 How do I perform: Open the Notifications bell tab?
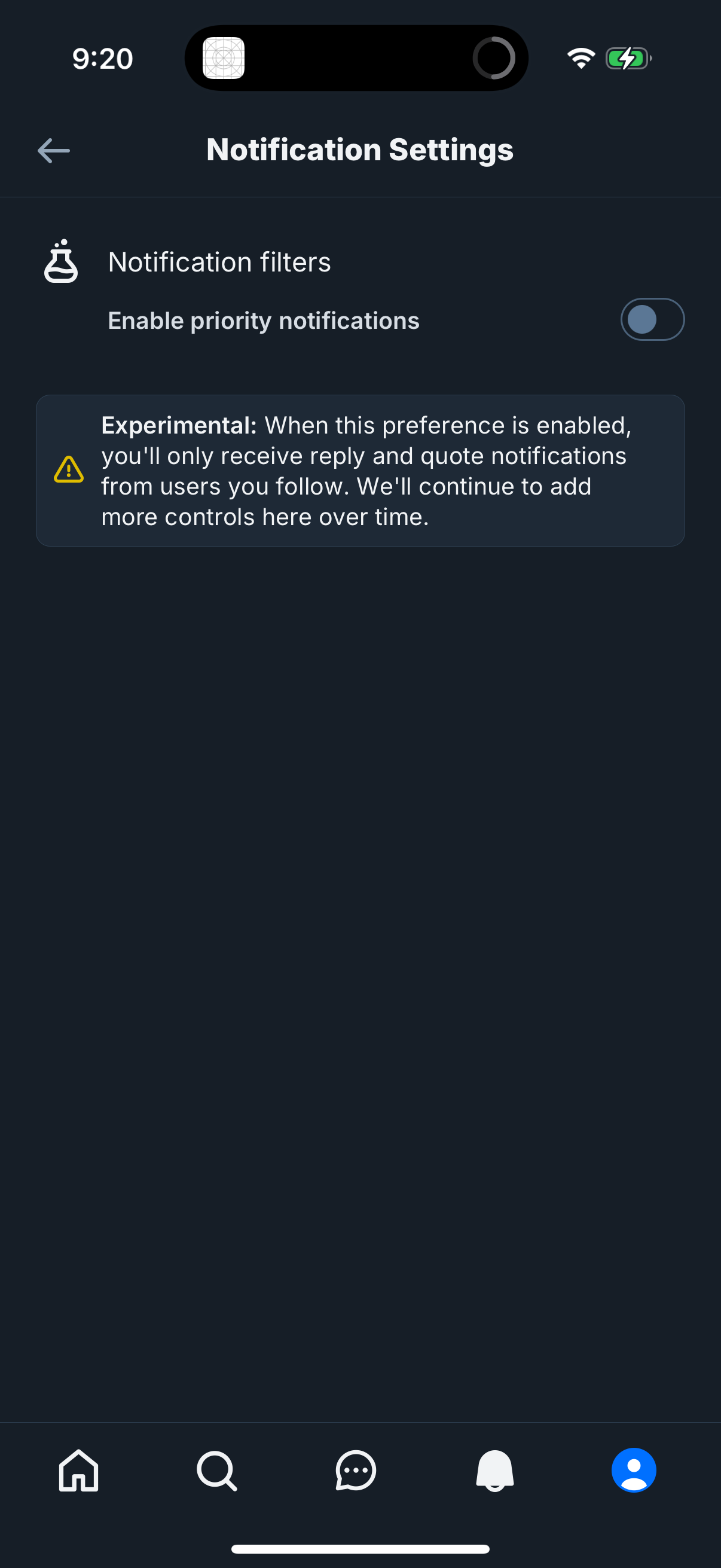pyautogui.click(x=494, y=1470)
